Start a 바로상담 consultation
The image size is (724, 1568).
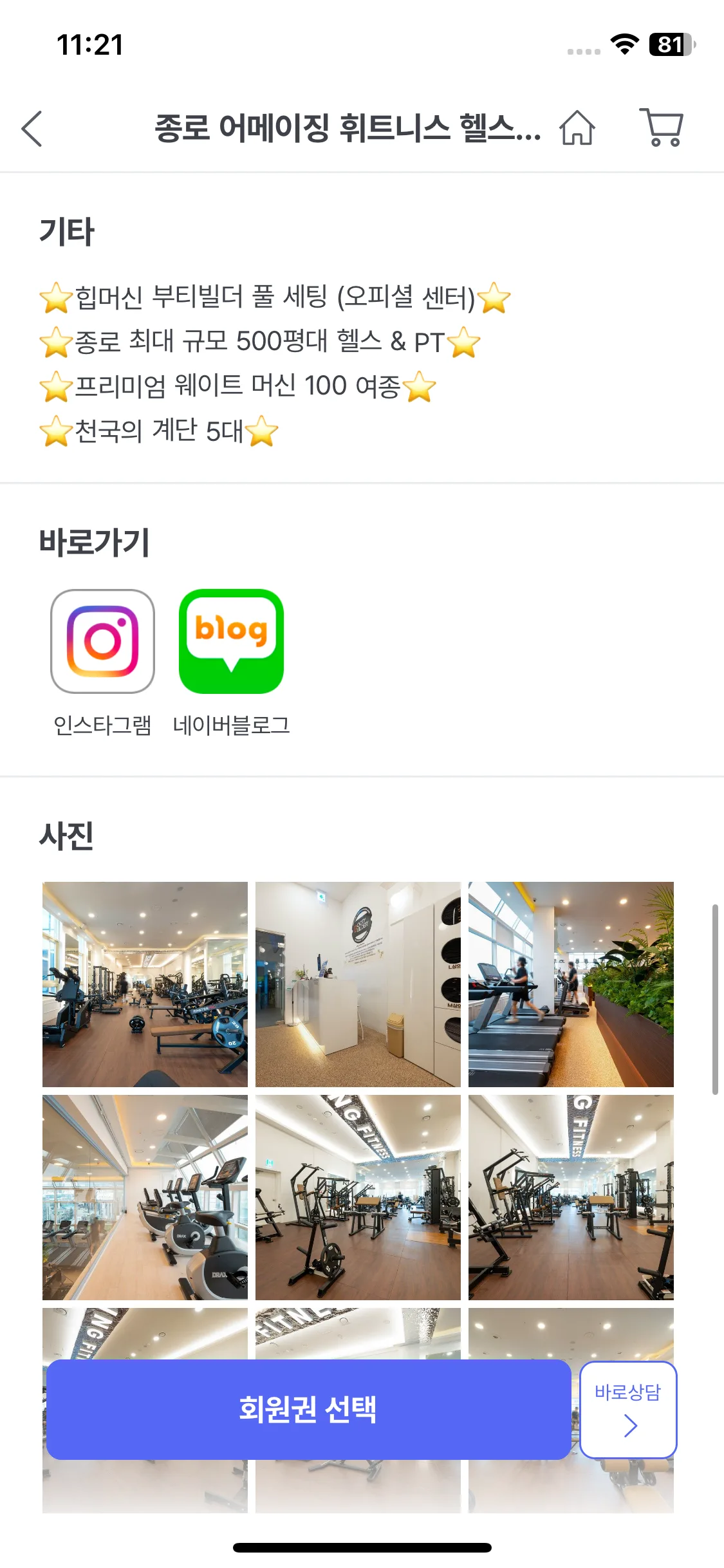coord(628,1409)
